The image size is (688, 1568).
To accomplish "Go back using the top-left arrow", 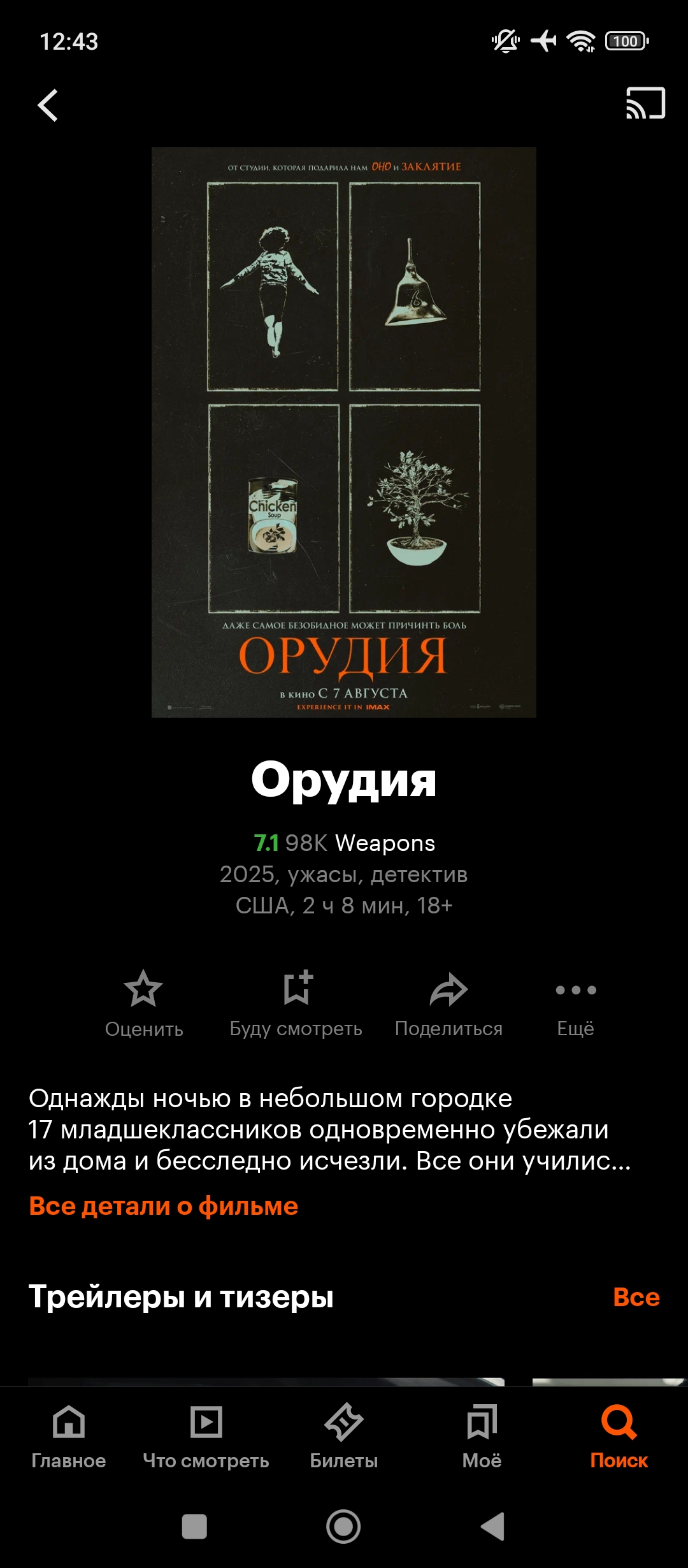I will (x=48, y=105).
